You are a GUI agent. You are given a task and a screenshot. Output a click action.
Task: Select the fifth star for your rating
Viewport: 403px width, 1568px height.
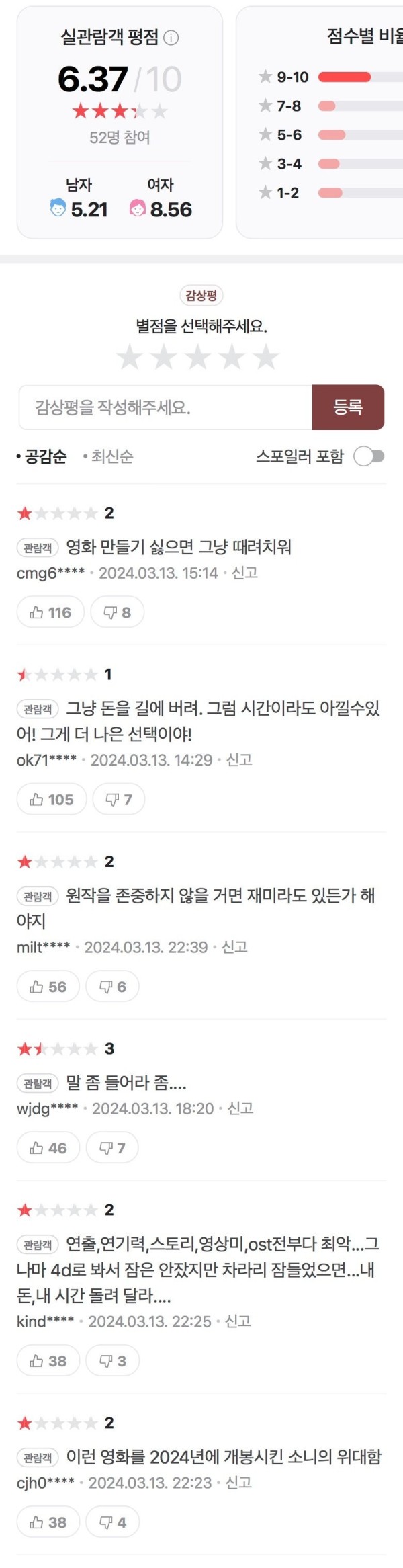(x=266, y=357)
